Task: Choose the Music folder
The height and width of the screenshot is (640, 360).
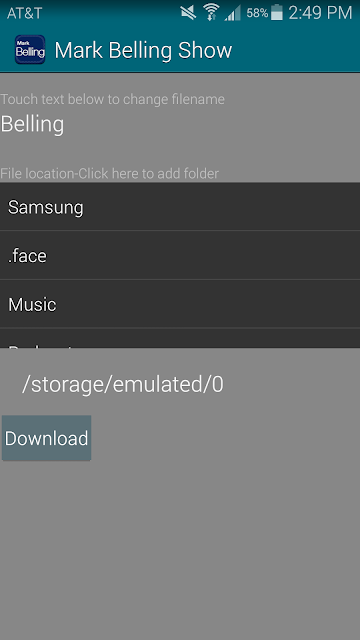Action: click(x=180, y=304)
